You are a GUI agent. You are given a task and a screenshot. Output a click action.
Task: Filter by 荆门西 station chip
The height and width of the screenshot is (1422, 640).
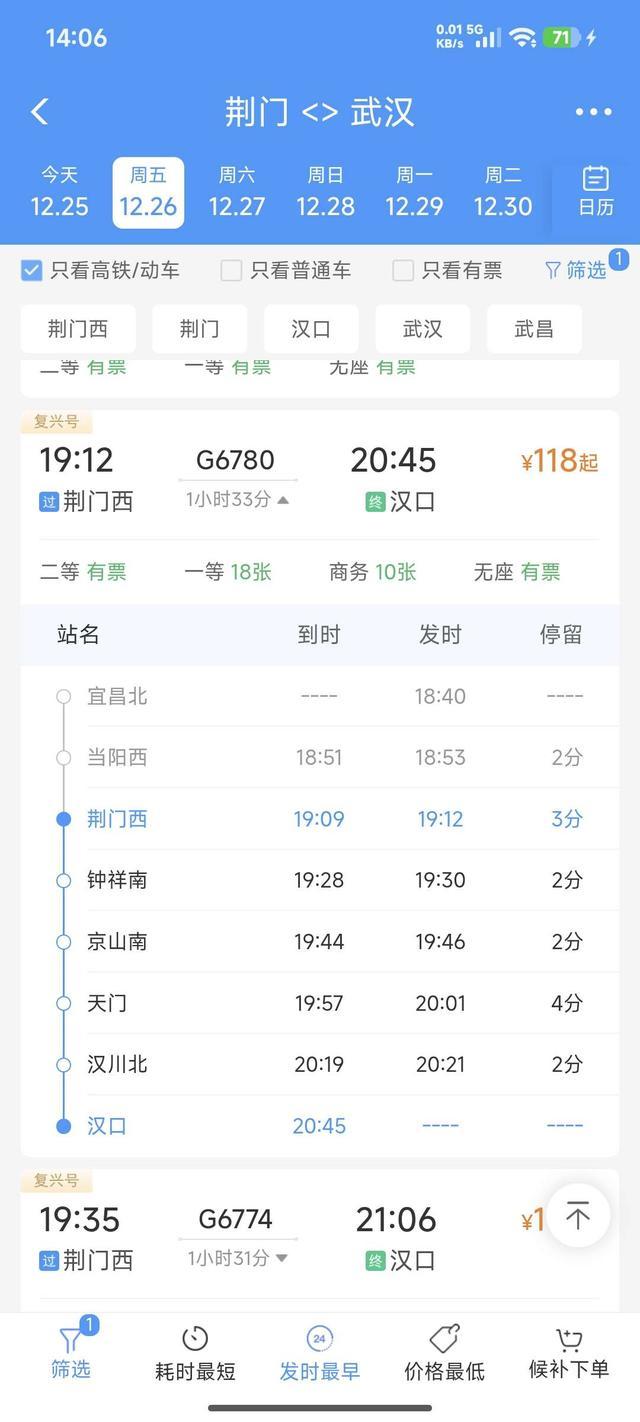(77, 329)
